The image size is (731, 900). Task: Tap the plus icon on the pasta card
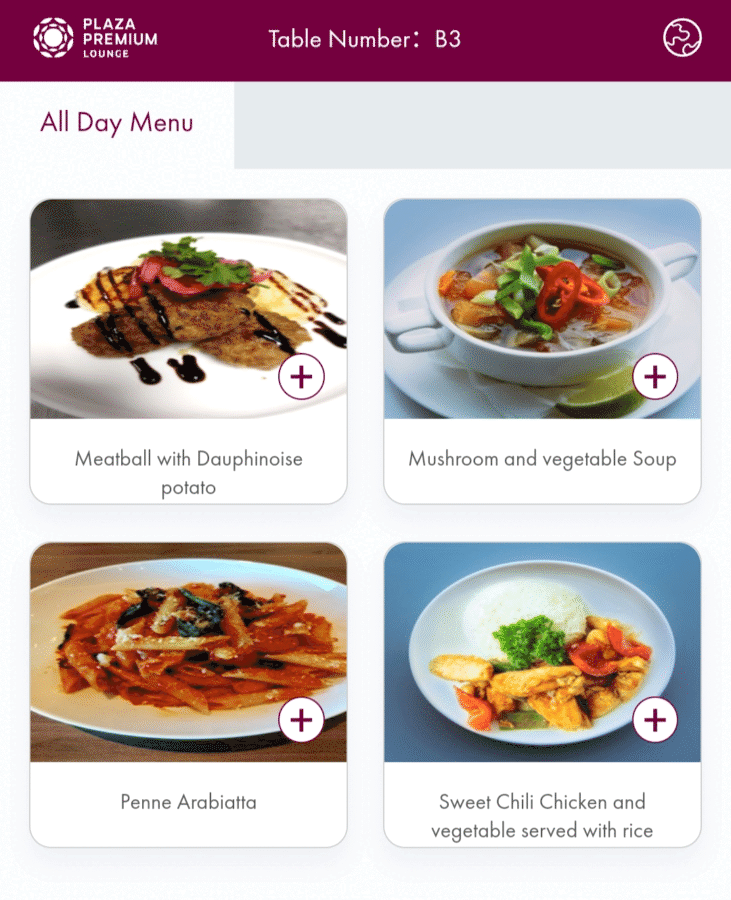point(301,719)
